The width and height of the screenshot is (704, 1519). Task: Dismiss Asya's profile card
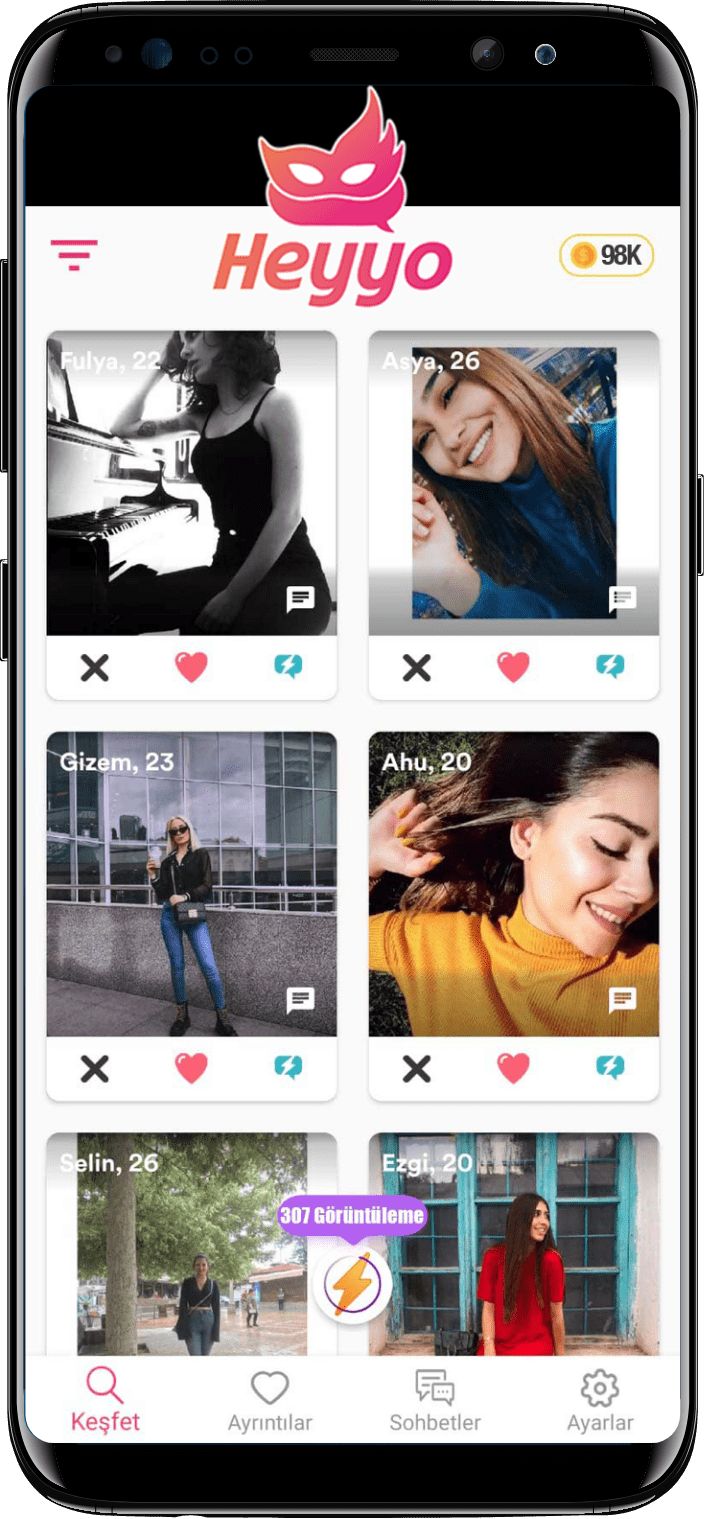[417, 667]
